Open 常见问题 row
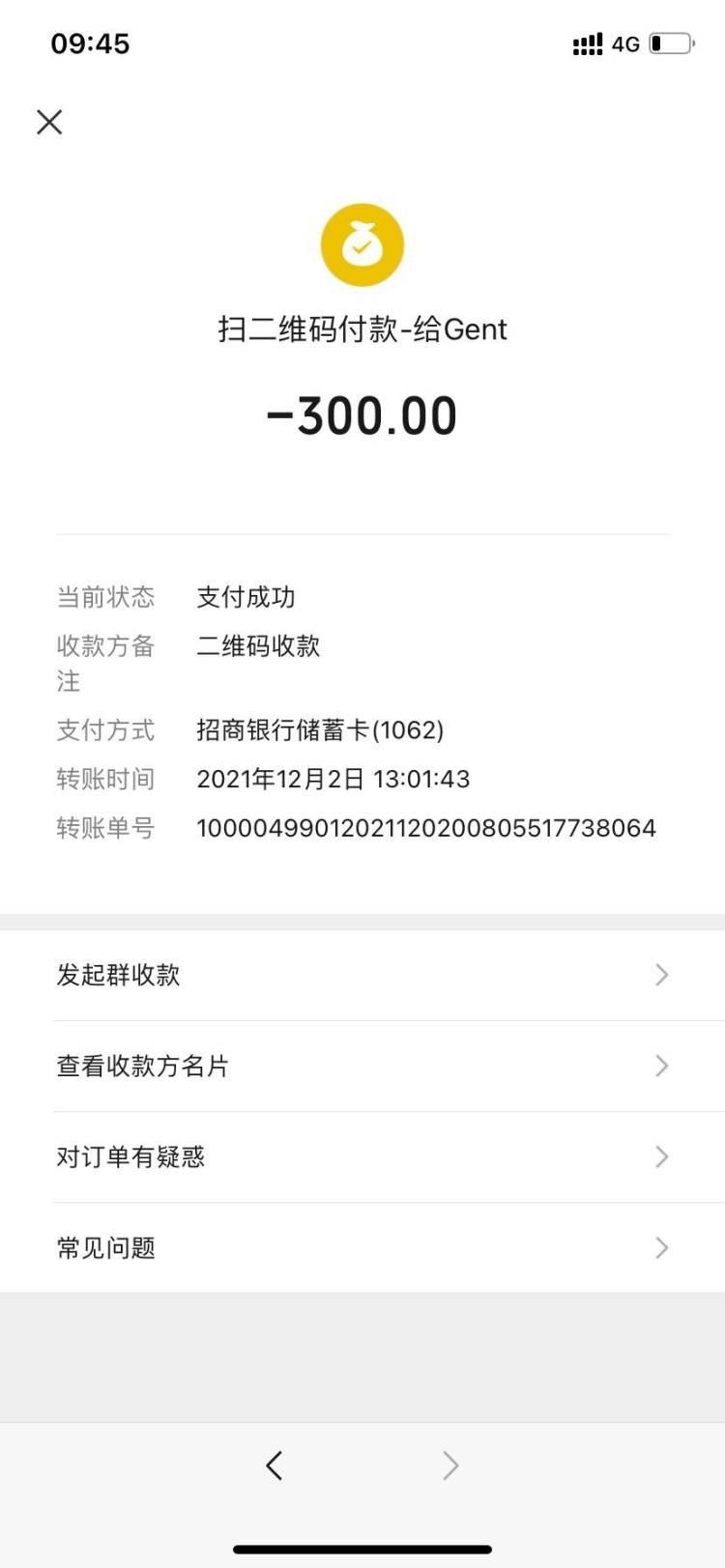Image resolution: width=725 pixels, height=1568 pixels. click(362, 1247)
